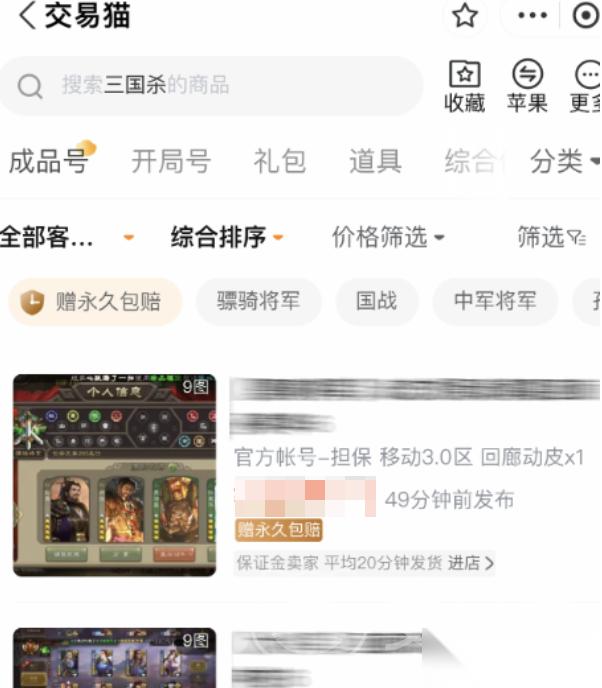Viewport: 602px width, 688px height.
Task: Switch to the 礼包 tab
Action: (279, 161)
